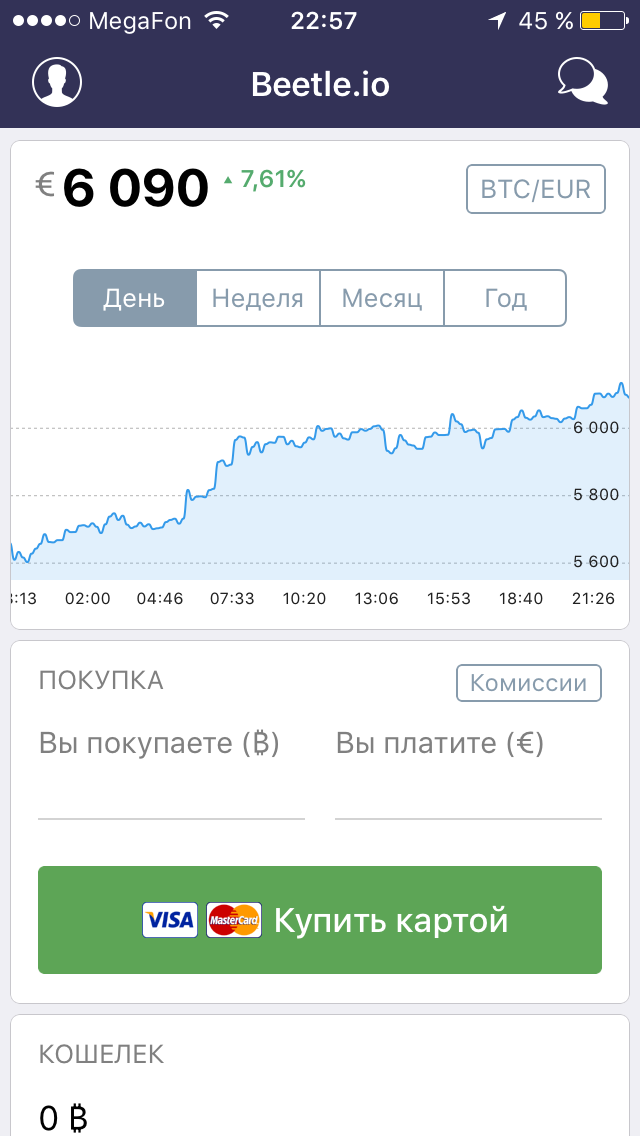The image size is (640, 1136).
Task: Select the День chart period
Action: click(135, 298)
